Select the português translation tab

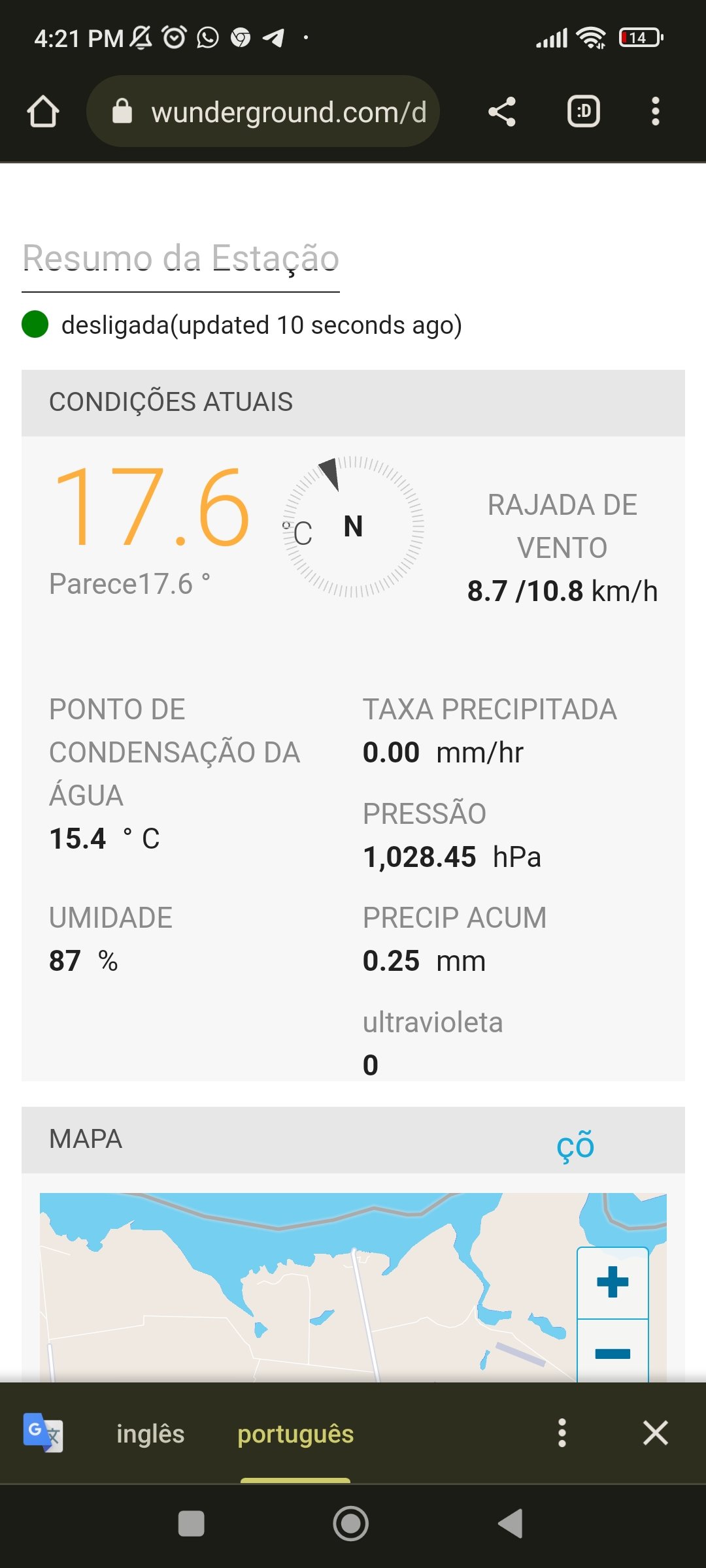click(x=295, y=1433)
